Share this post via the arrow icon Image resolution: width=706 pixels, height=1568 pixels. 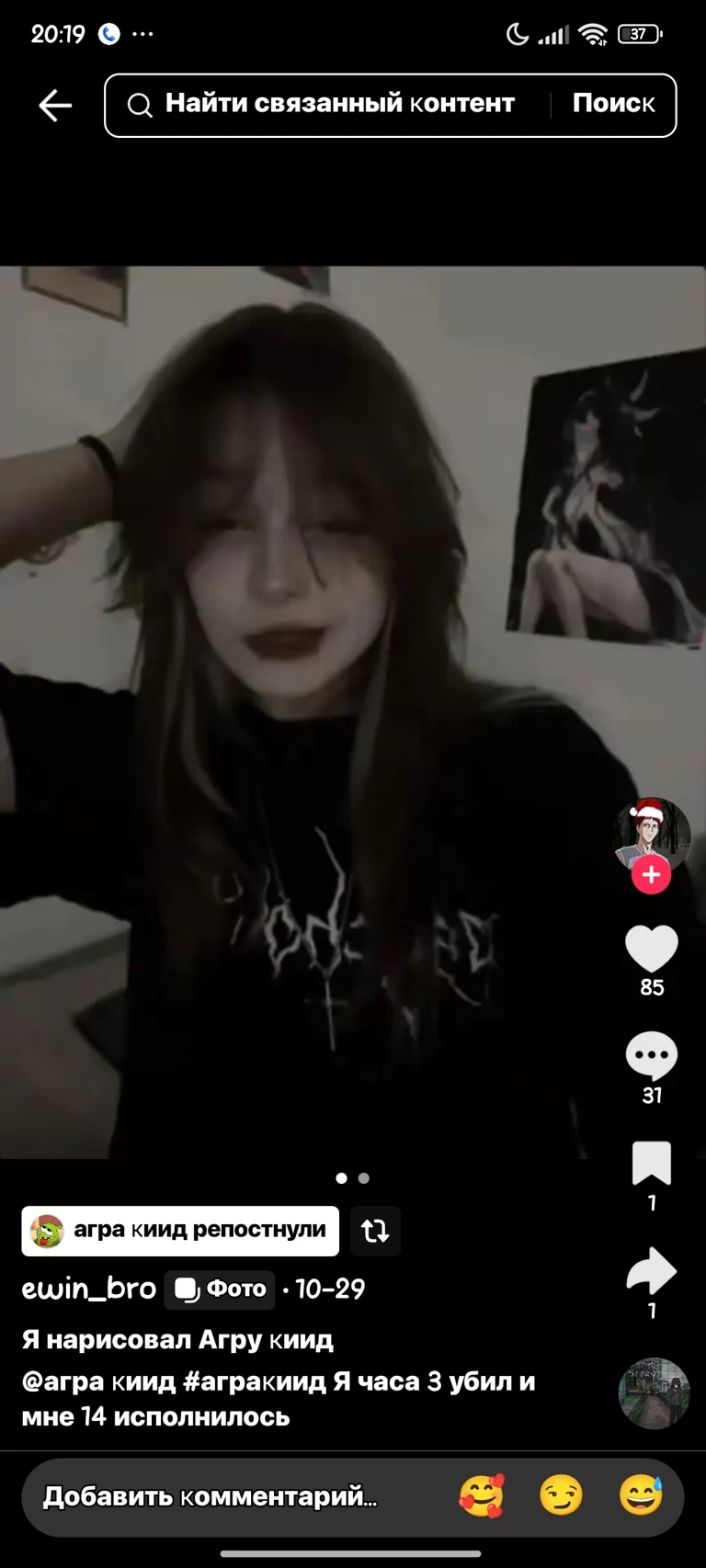pyautogui.click(x=652, y=1272)
